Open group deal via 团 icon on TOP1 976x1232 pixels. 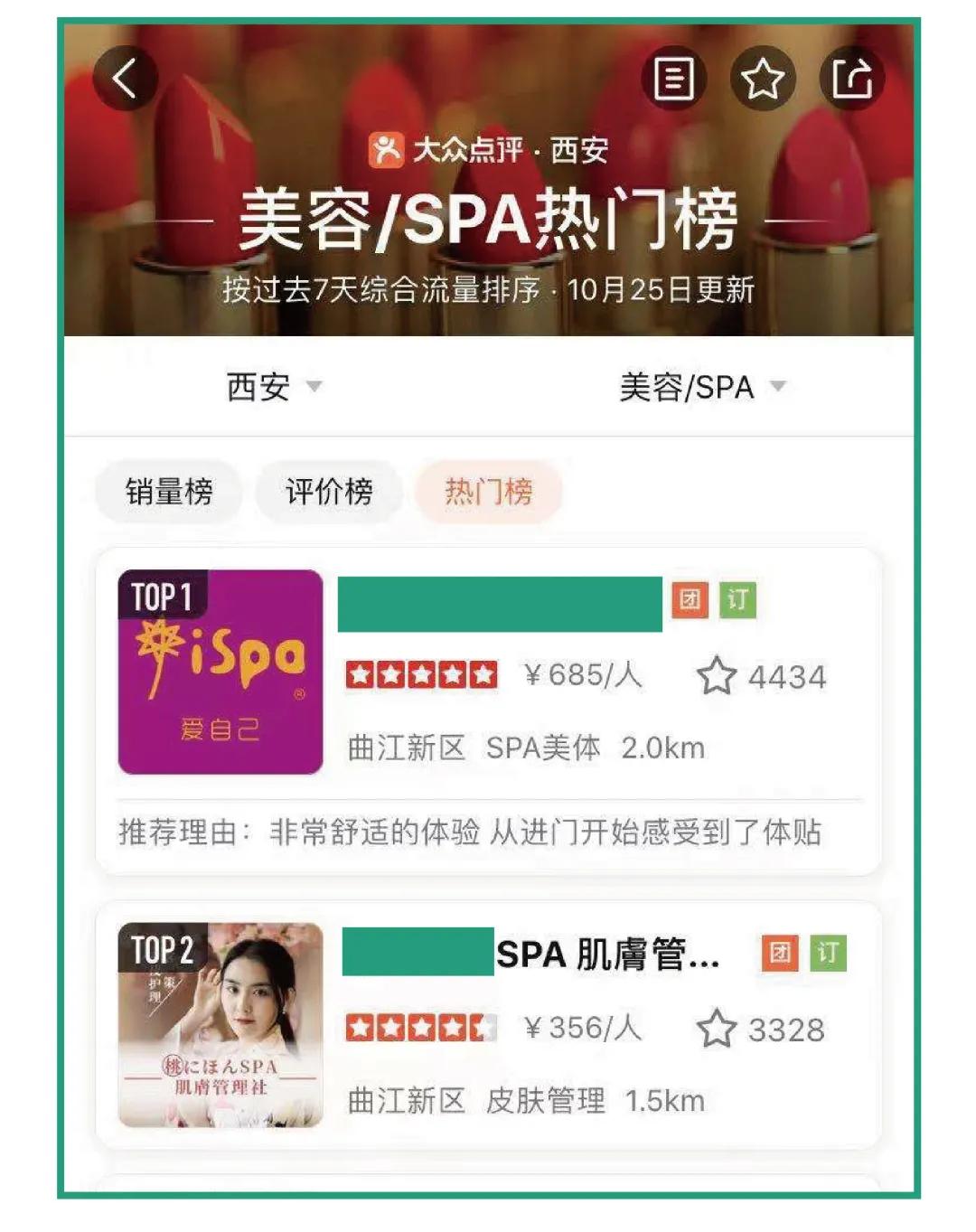tap(690, 597)
